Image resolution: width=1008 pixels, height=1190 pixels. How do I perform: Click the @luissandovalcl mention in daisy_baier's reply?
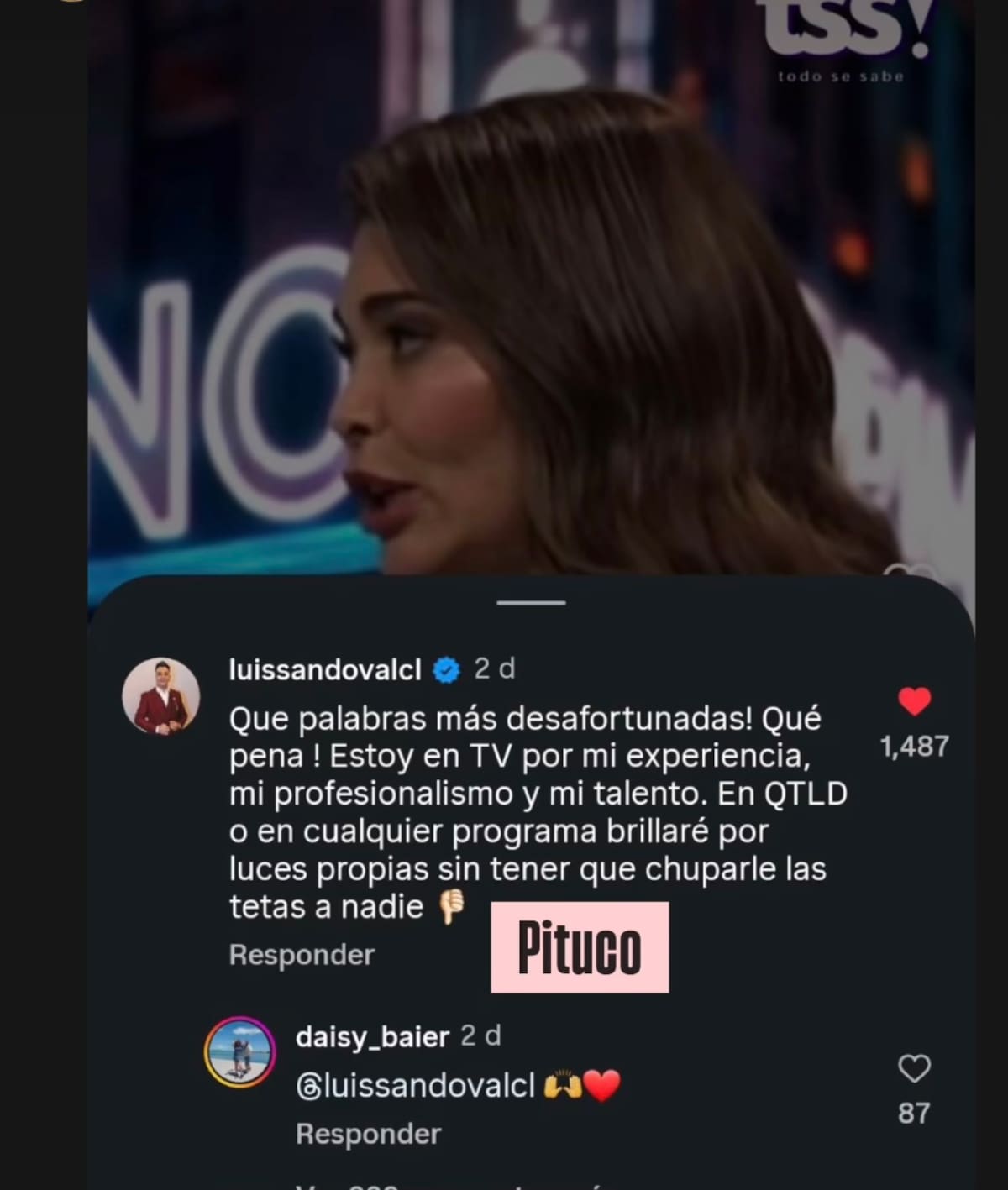tap(415, 1085)
